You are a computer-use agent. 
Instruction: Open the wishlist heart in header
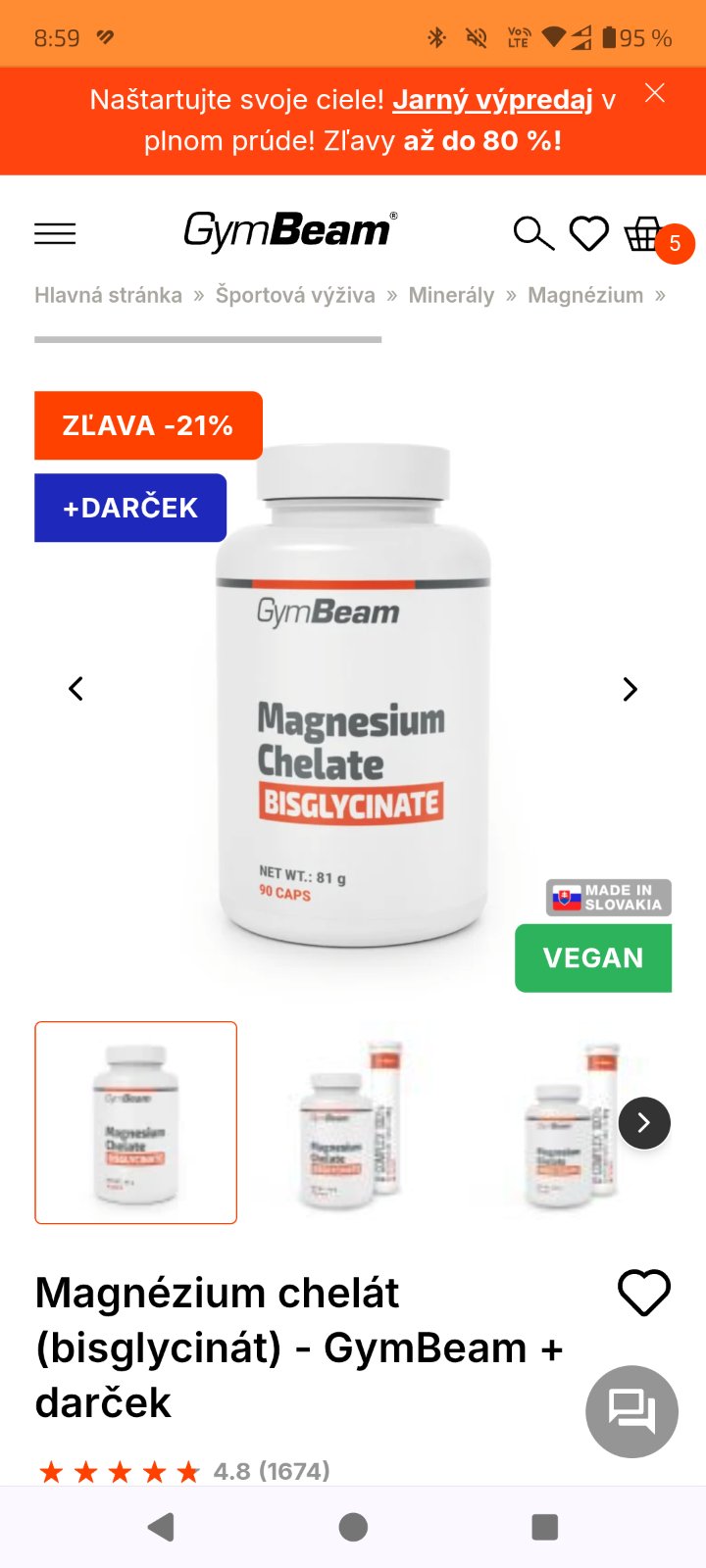589,233
